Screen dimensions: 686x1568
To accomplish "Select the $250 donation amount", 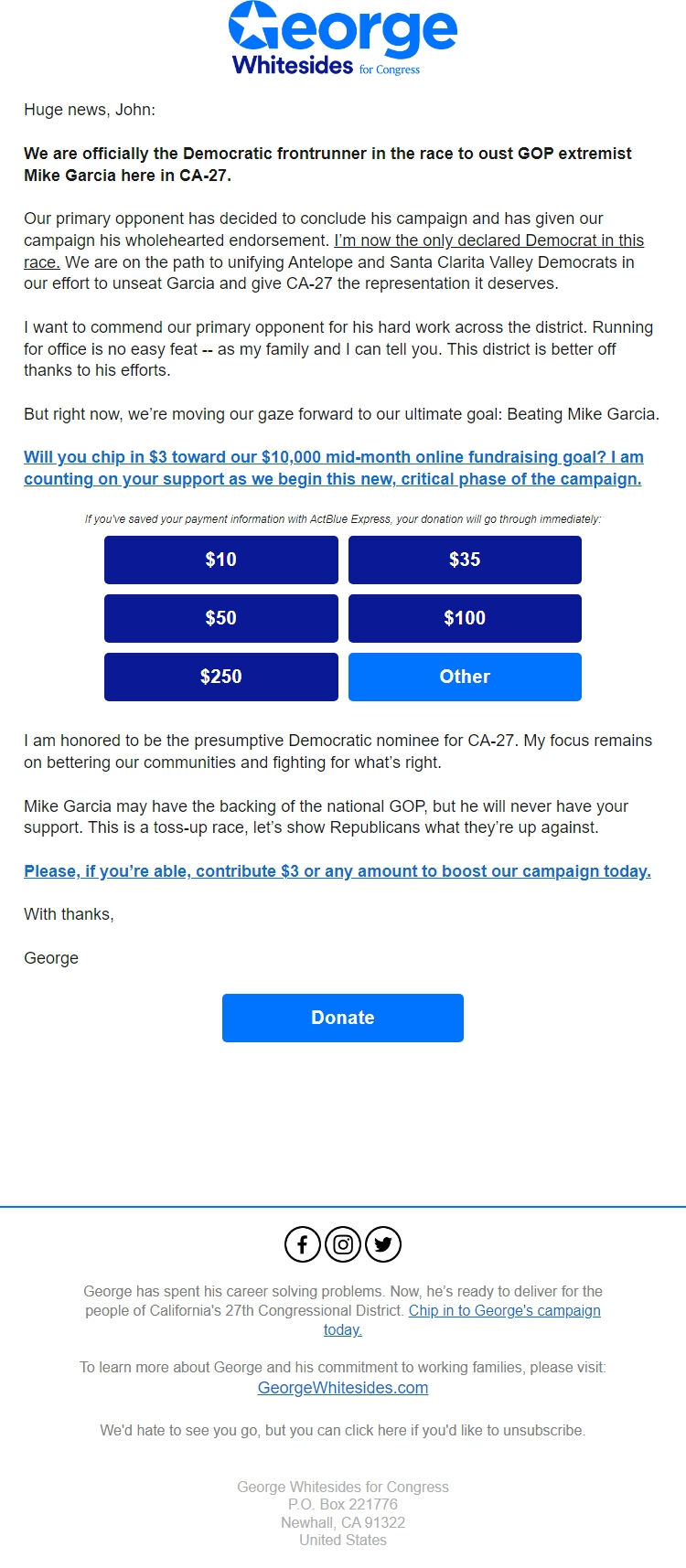I will click(x=220, y=677).
